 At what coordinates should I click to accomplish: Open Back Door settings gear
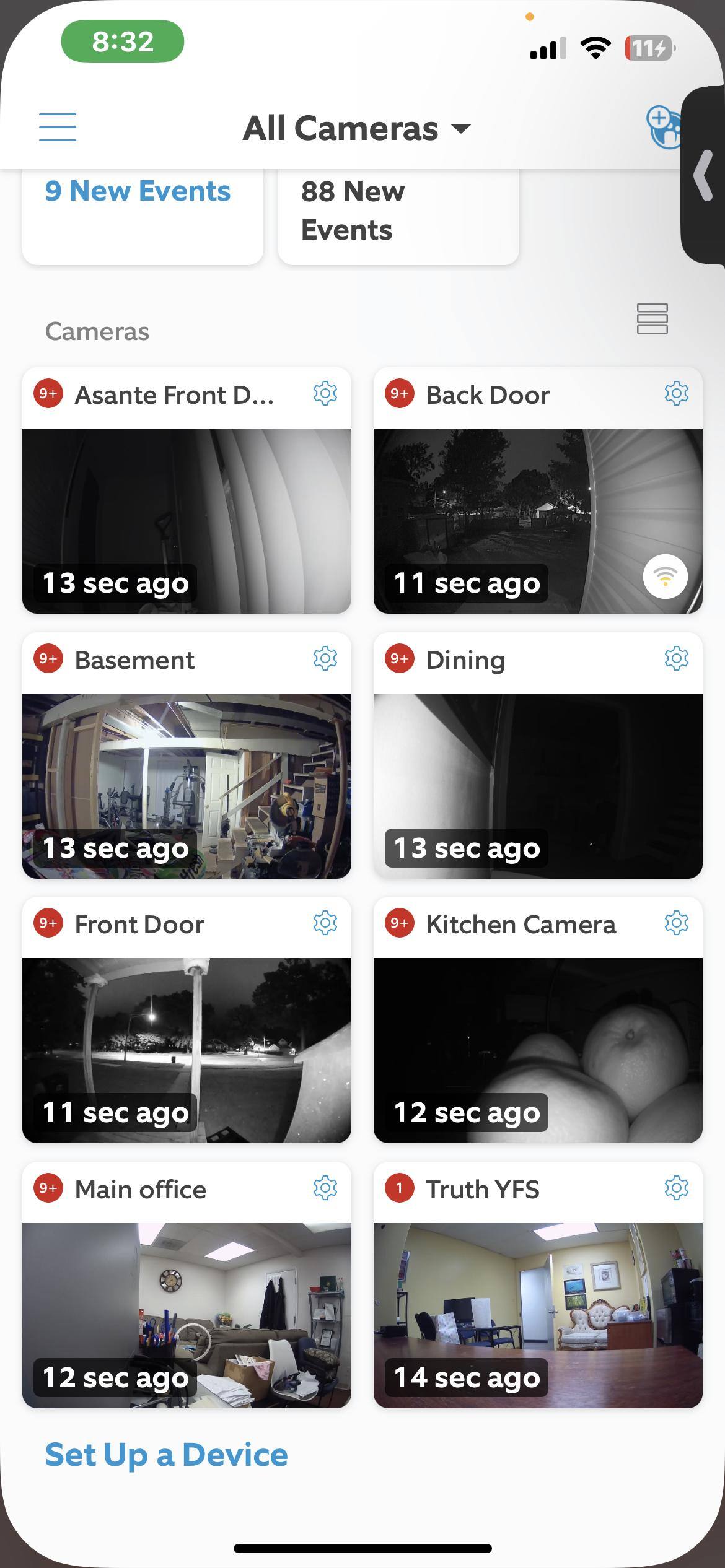pos(676,394)
